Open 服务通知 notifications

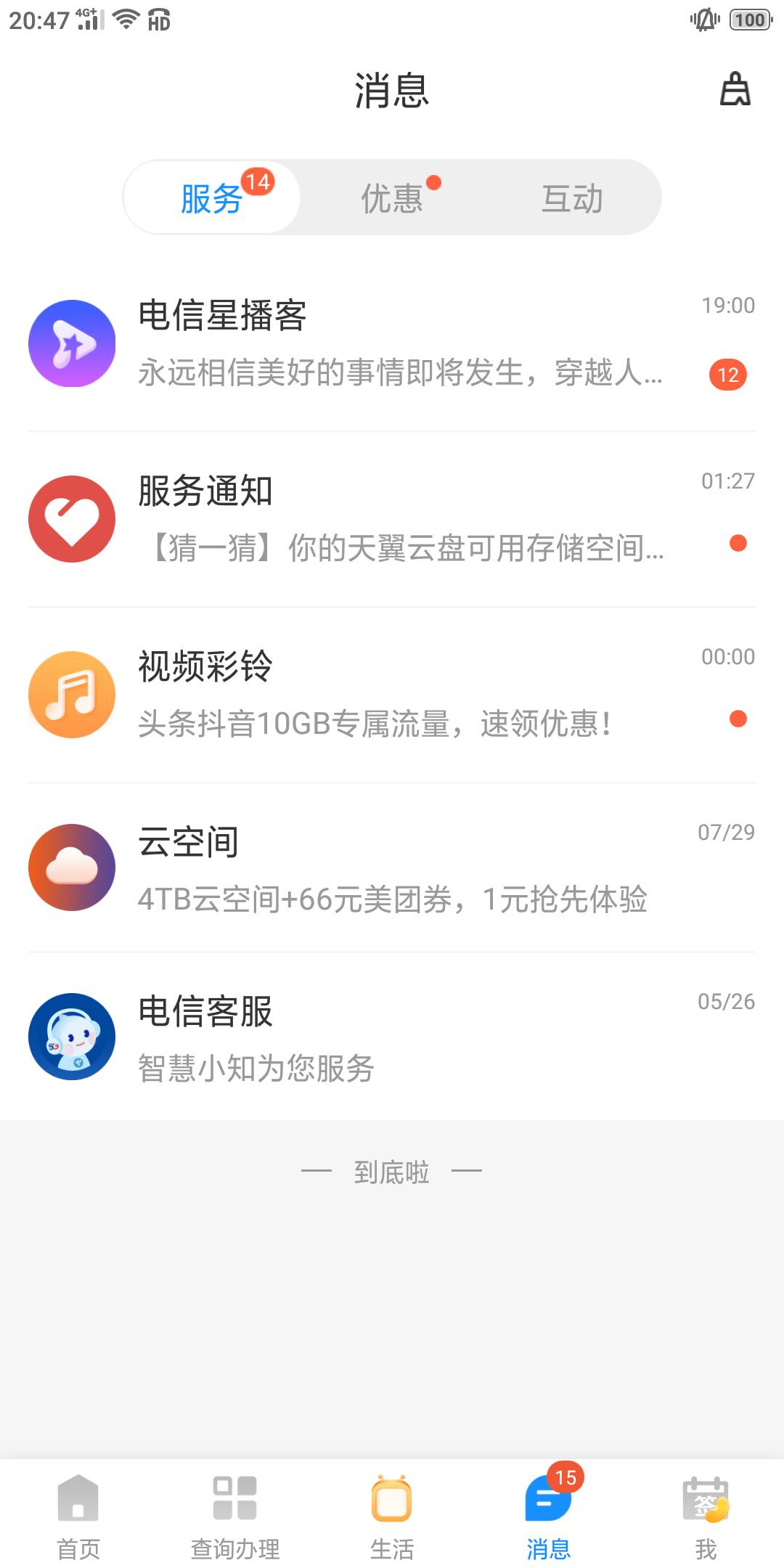(392, 520)
